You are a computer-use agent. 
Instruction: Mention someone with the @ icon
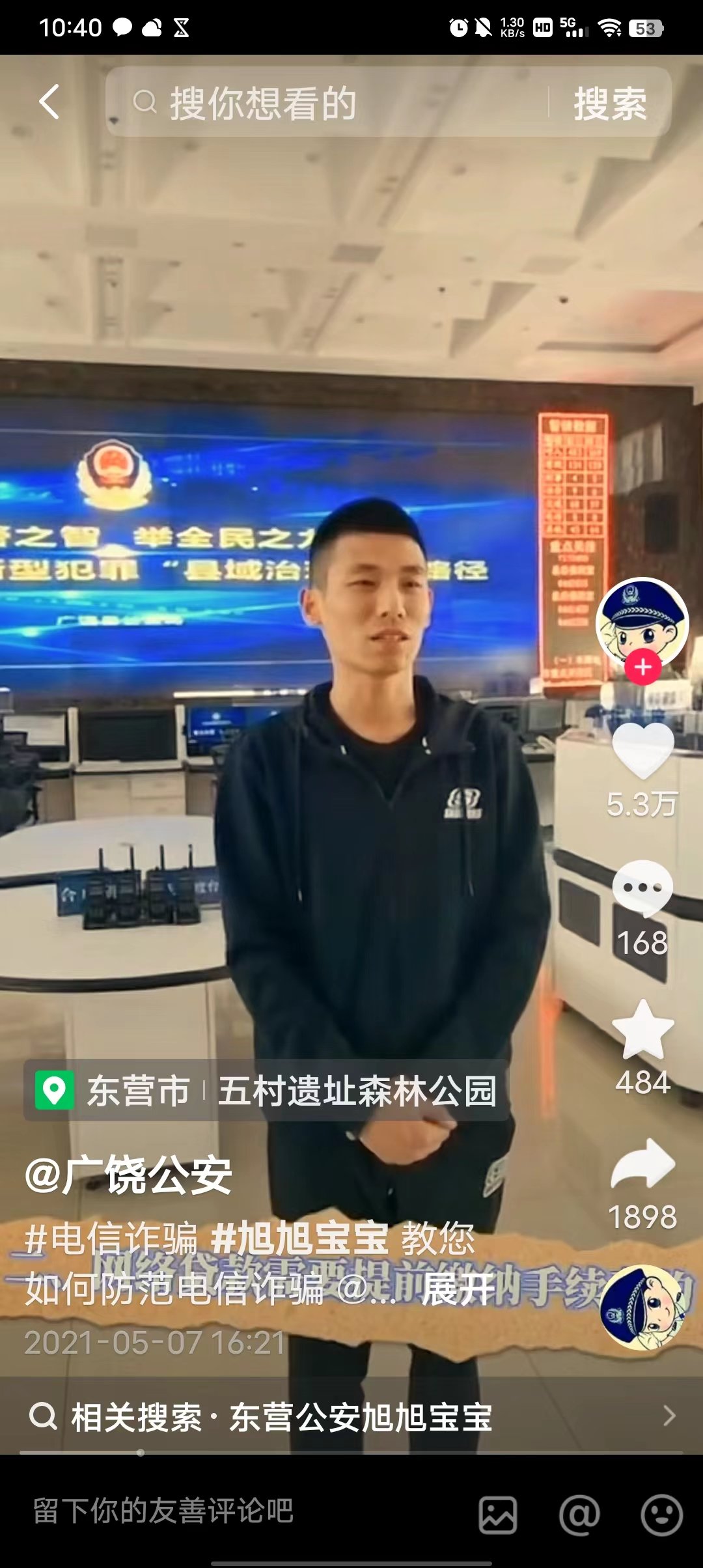[579, 1515]
